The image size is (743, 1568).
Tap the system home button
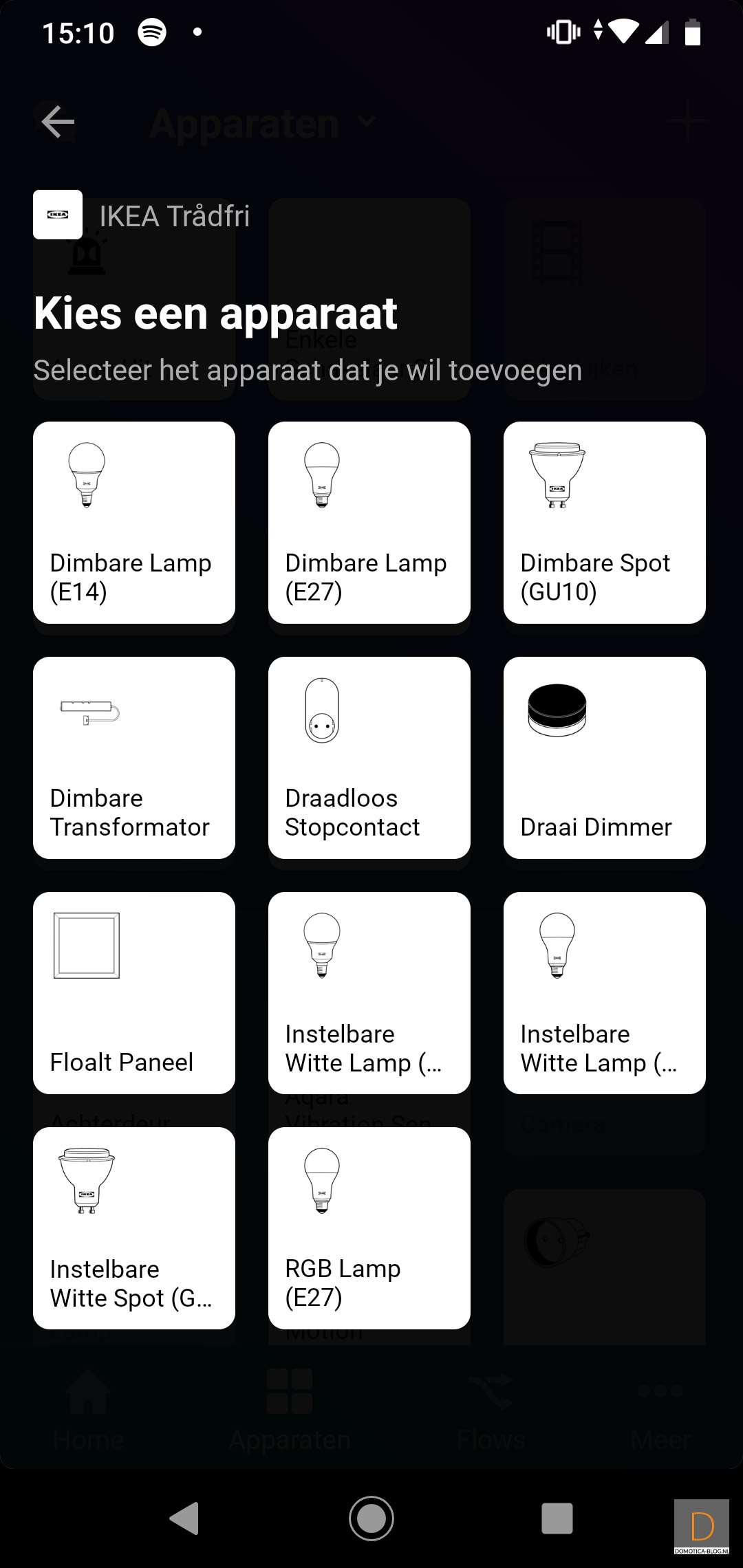(371, 1518)
